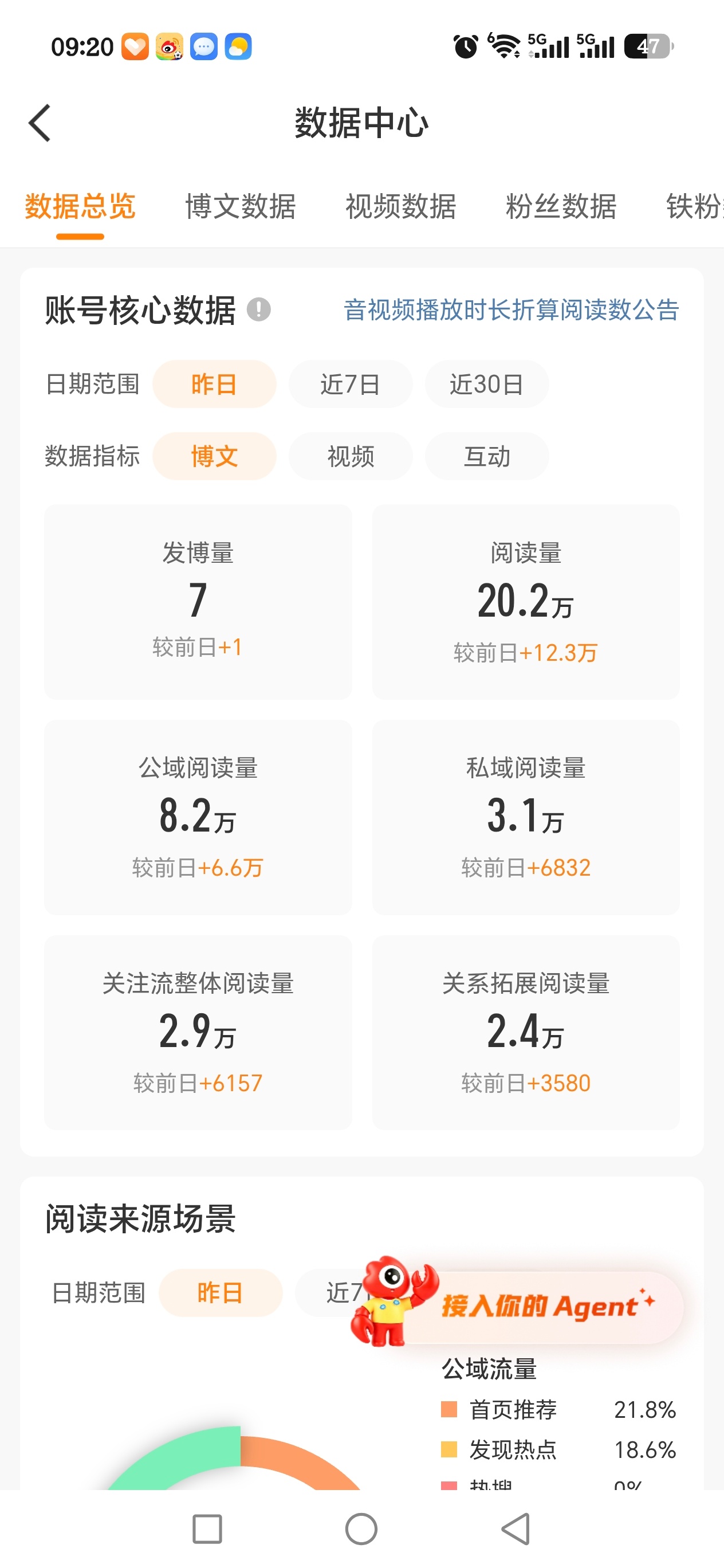The width and height of the screenshot is (724, 1568).
Task: Choose 昨日 under 阅读来源场景
Action: (x=221, y=1292)
